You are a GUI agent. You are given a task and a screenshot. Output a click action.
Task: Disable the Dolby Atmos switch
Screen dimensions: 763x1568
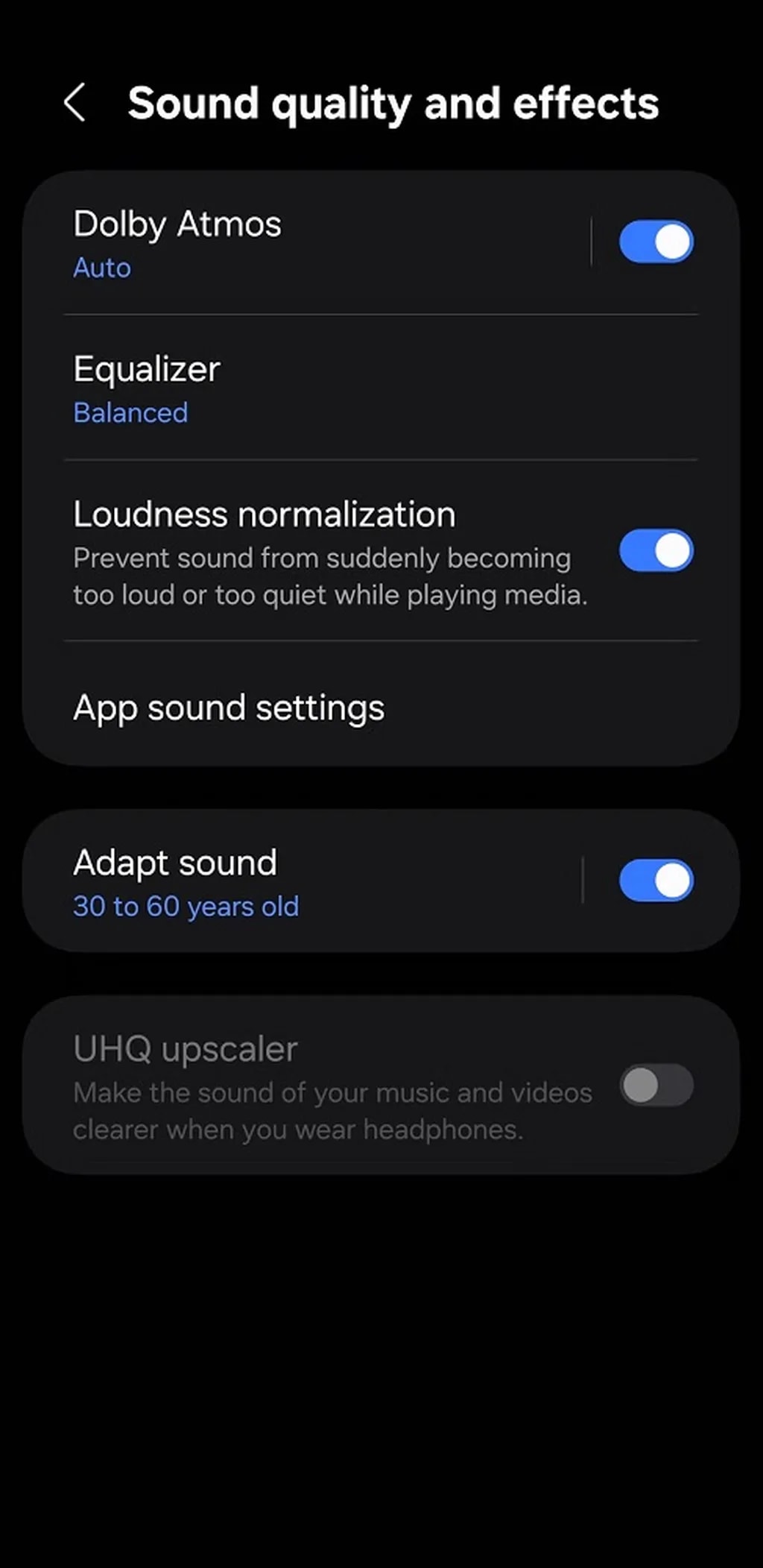click(655, 241)
